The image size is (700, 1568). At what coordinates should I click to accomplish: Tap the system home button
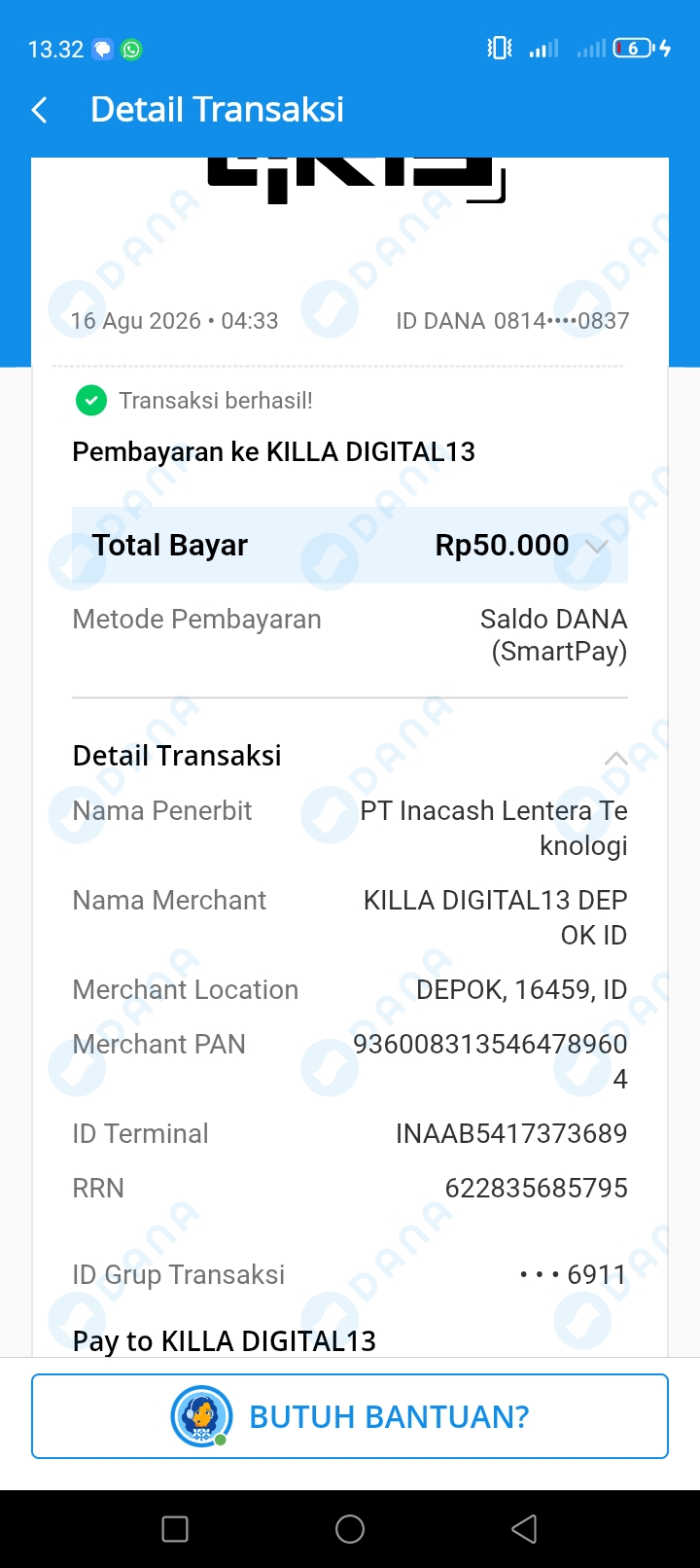[x=350, y=1529]
